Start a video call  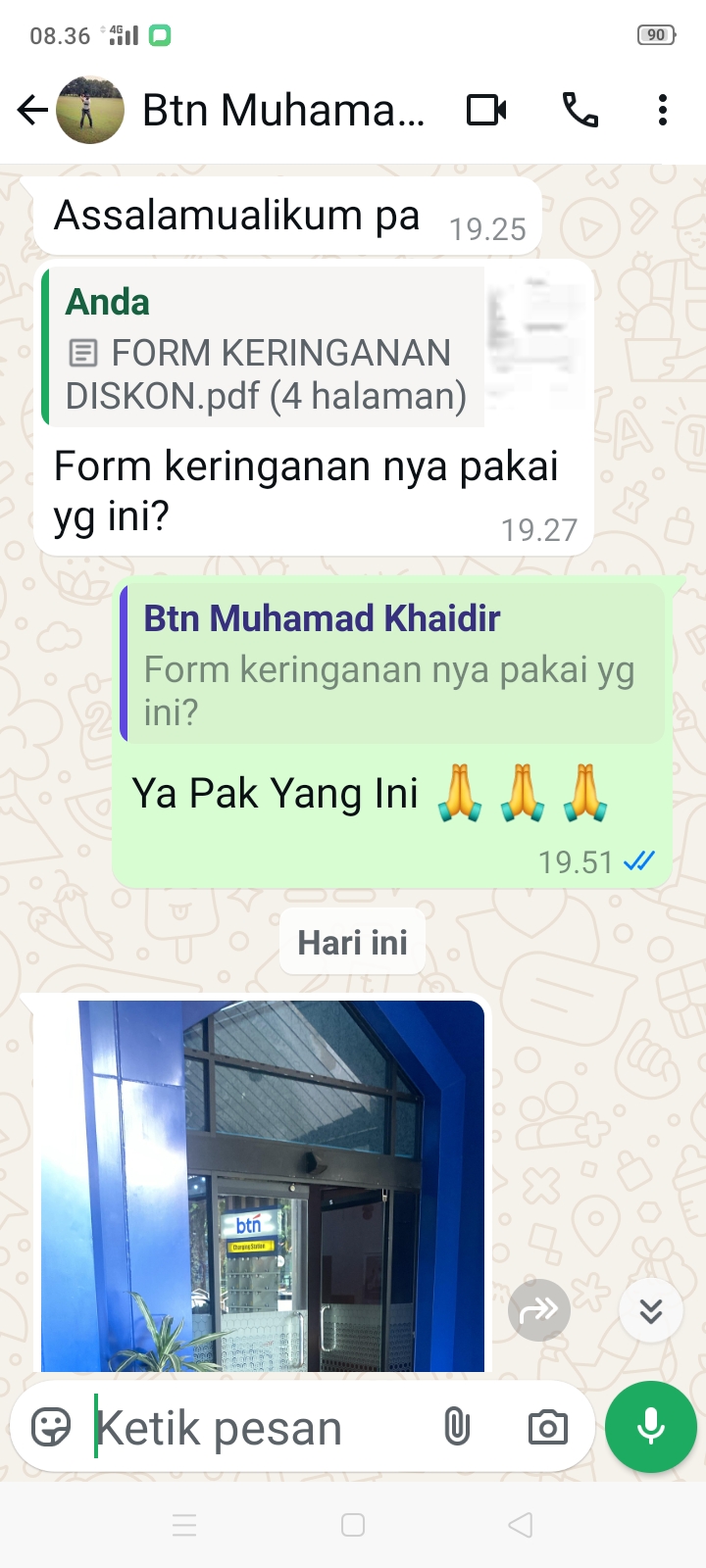[x=486, y=110]
